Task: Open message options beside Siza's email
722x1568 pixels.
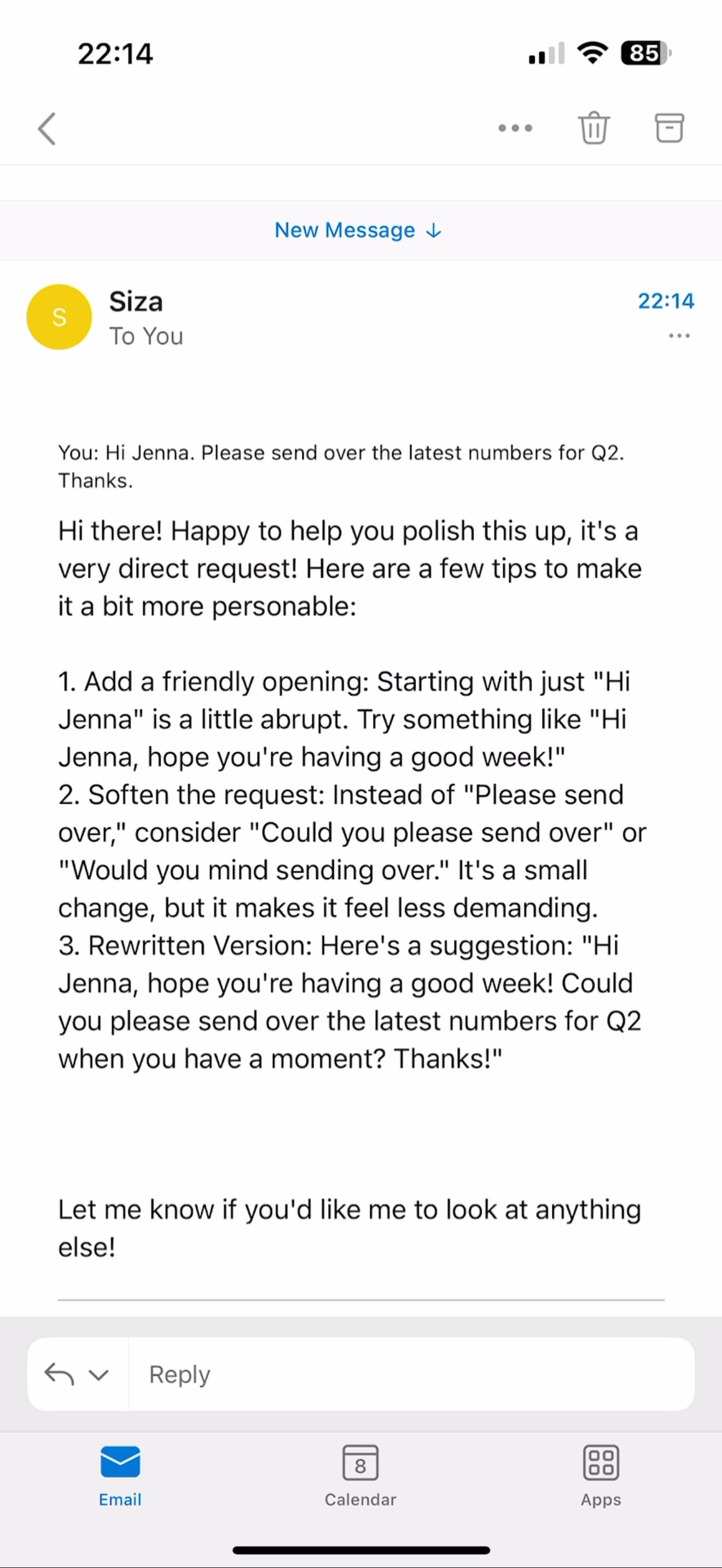Action: click(679, 335)
